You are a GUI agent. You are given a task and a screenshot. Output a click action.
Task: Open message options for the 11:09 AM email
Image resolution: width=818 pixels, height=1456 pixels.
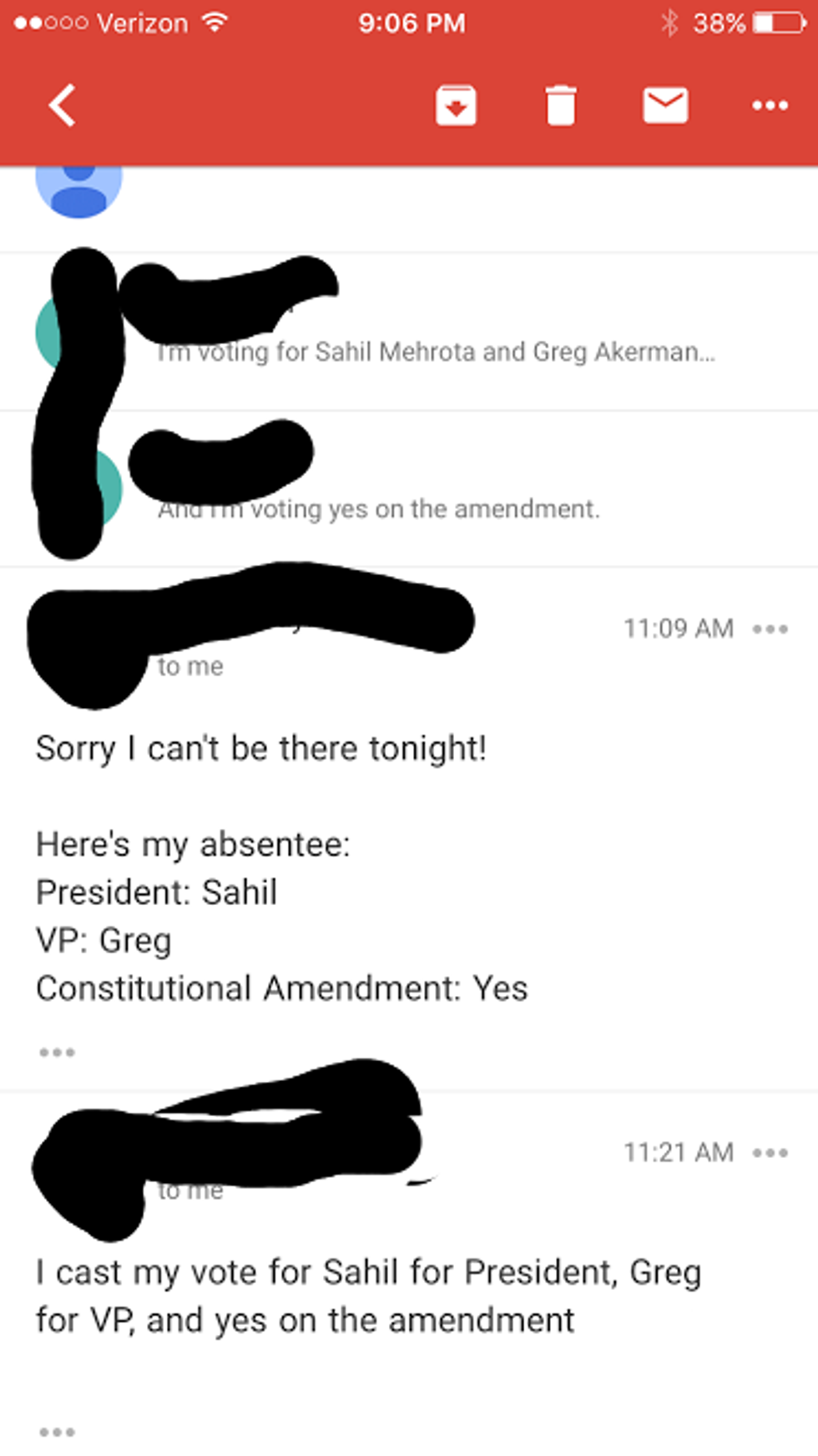tap(770, 629)
